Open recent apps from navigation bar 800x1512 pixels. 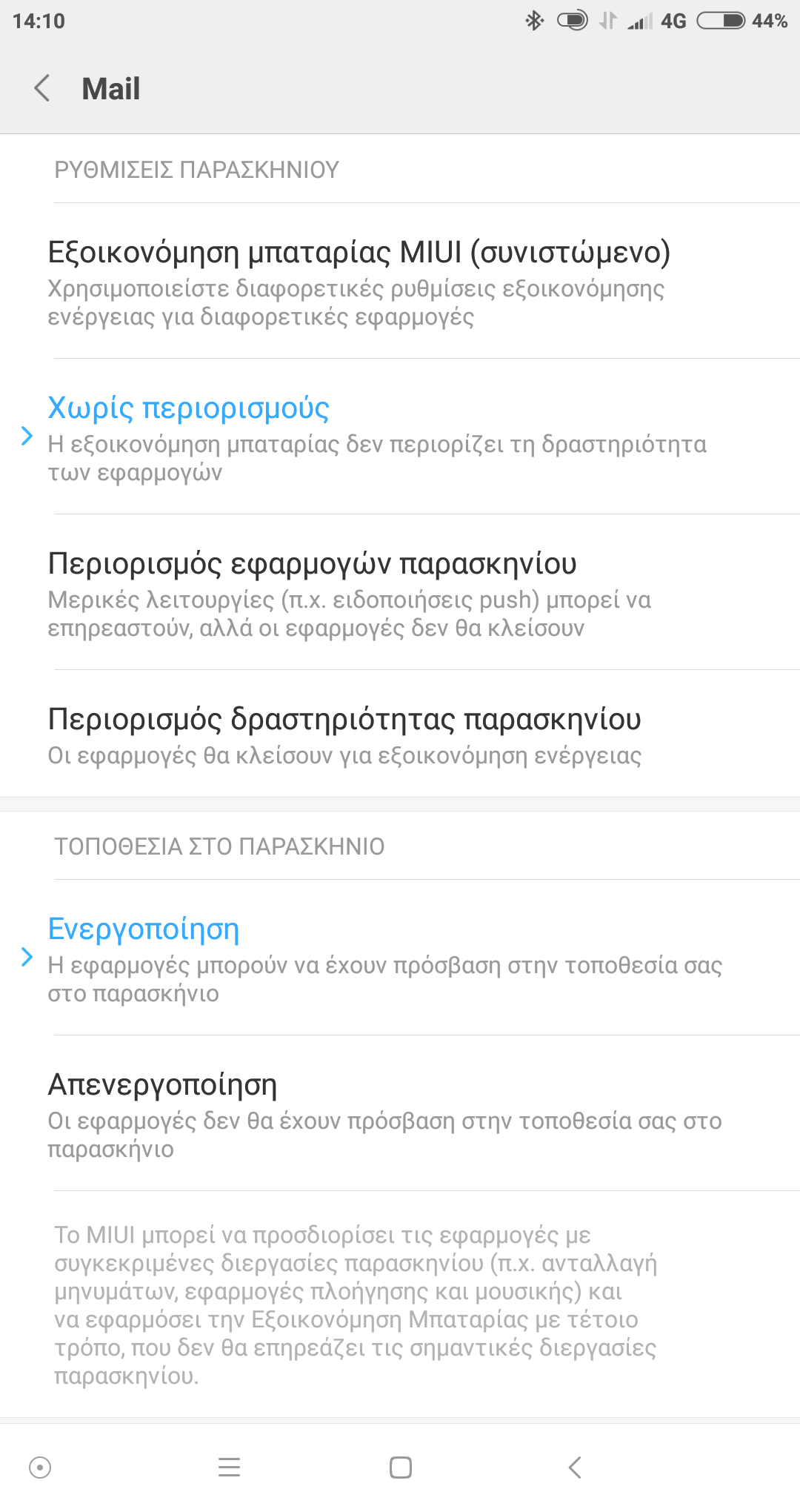230,1467
